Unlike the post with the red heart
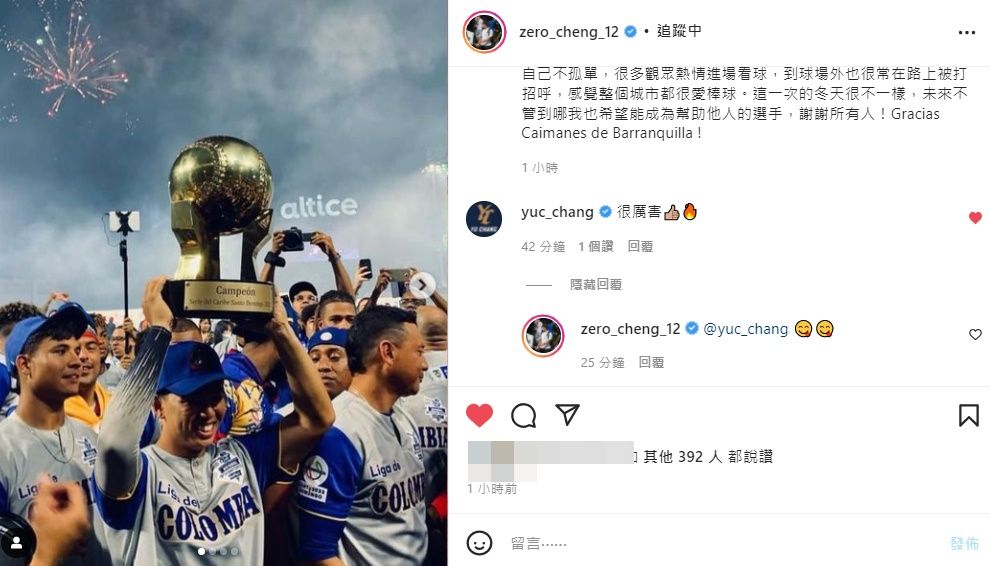Viewport: 990px width, 566px height. 480,415
